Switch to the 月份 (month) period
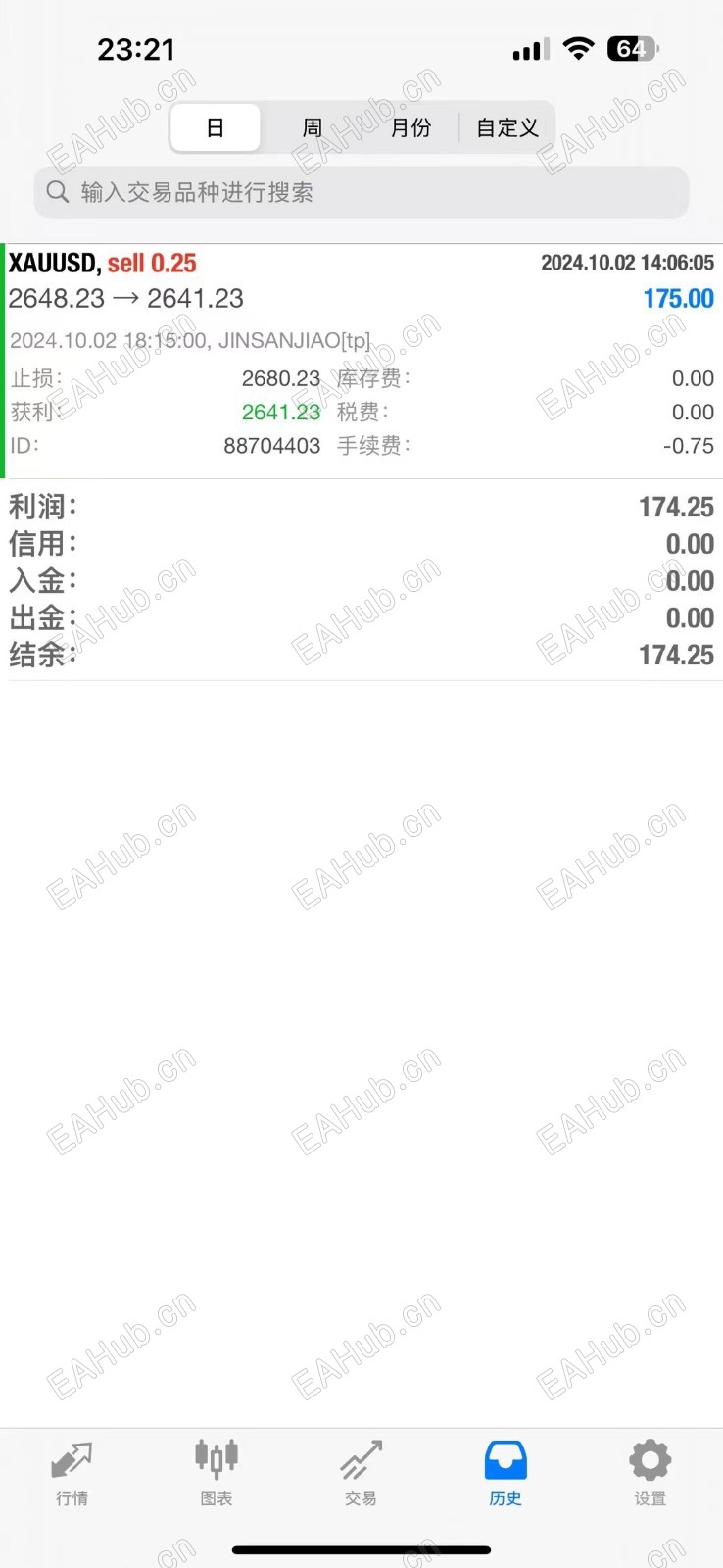The width and height of the screenshot is (723, 1568). tap(410, 128)
